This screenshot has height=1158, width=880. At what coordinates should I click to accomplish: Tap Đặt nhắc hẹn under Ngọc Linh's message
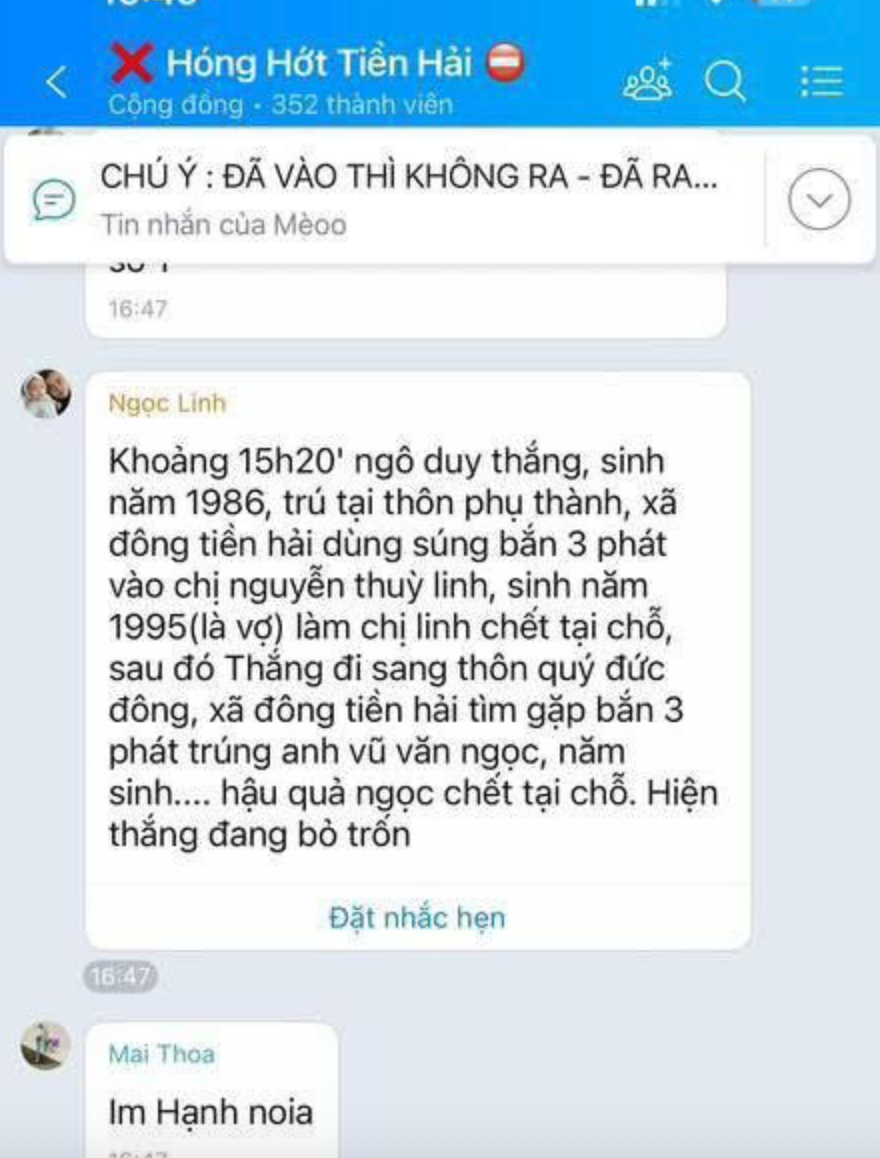[x=417, y=917]
